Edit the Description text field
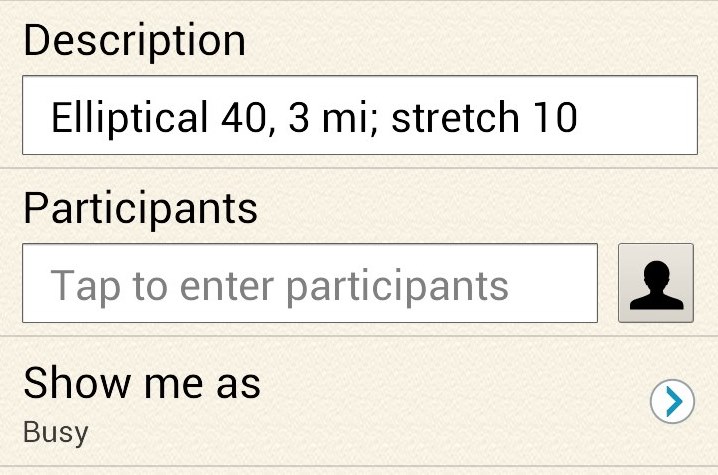718x475 pixels. [x=359, y=118]
